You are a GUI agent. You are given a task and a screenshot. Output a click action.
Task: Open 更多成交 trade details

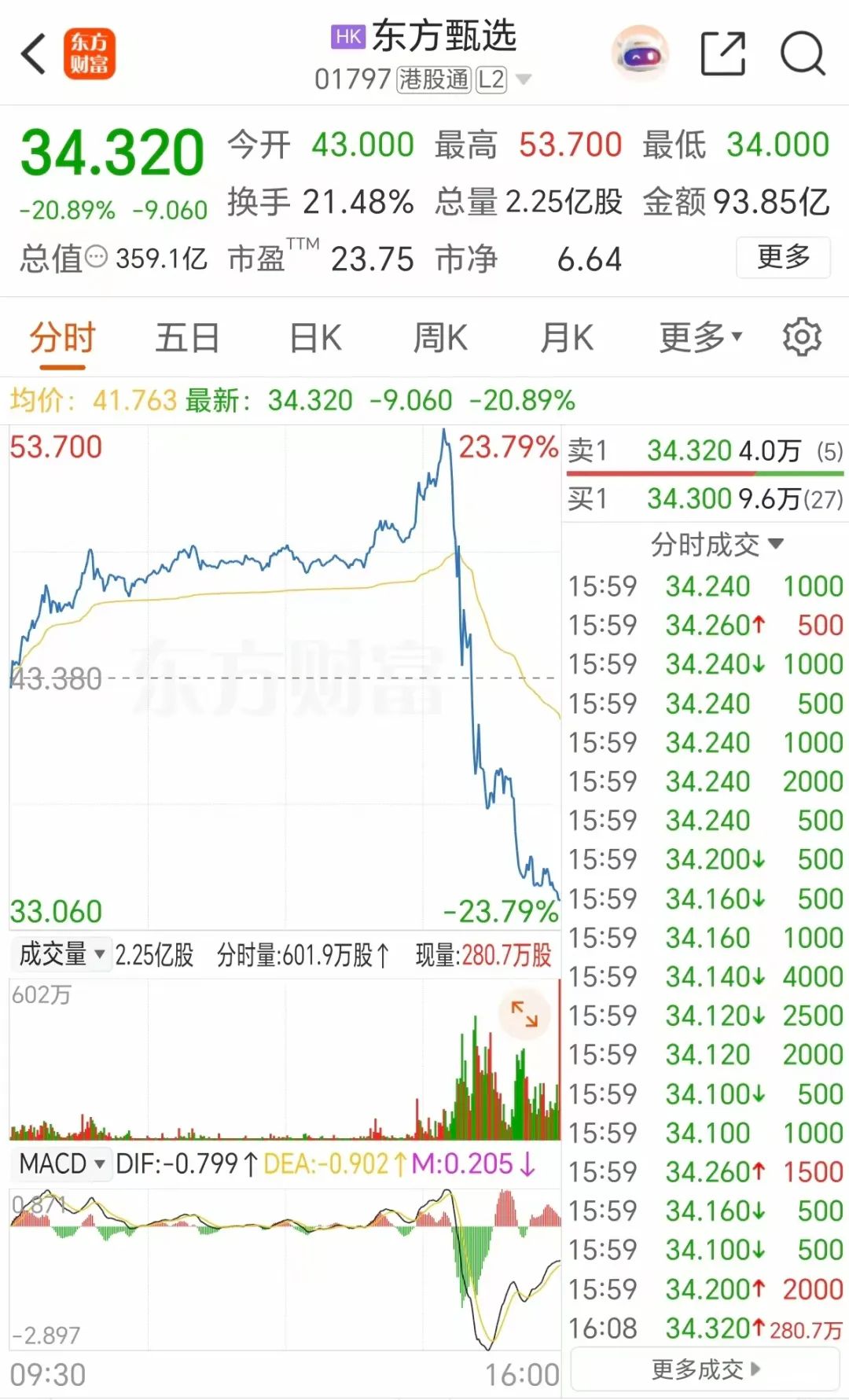pyautogui.click(x=705, y=1369)
